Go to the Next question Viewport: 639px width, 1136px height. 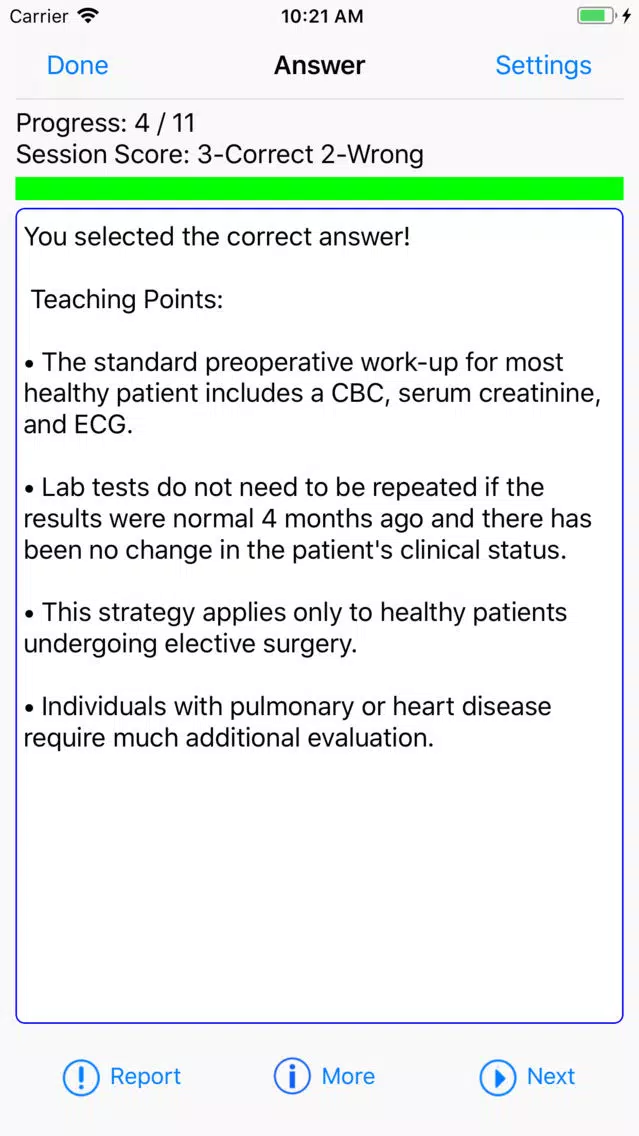pos(527,1077)
